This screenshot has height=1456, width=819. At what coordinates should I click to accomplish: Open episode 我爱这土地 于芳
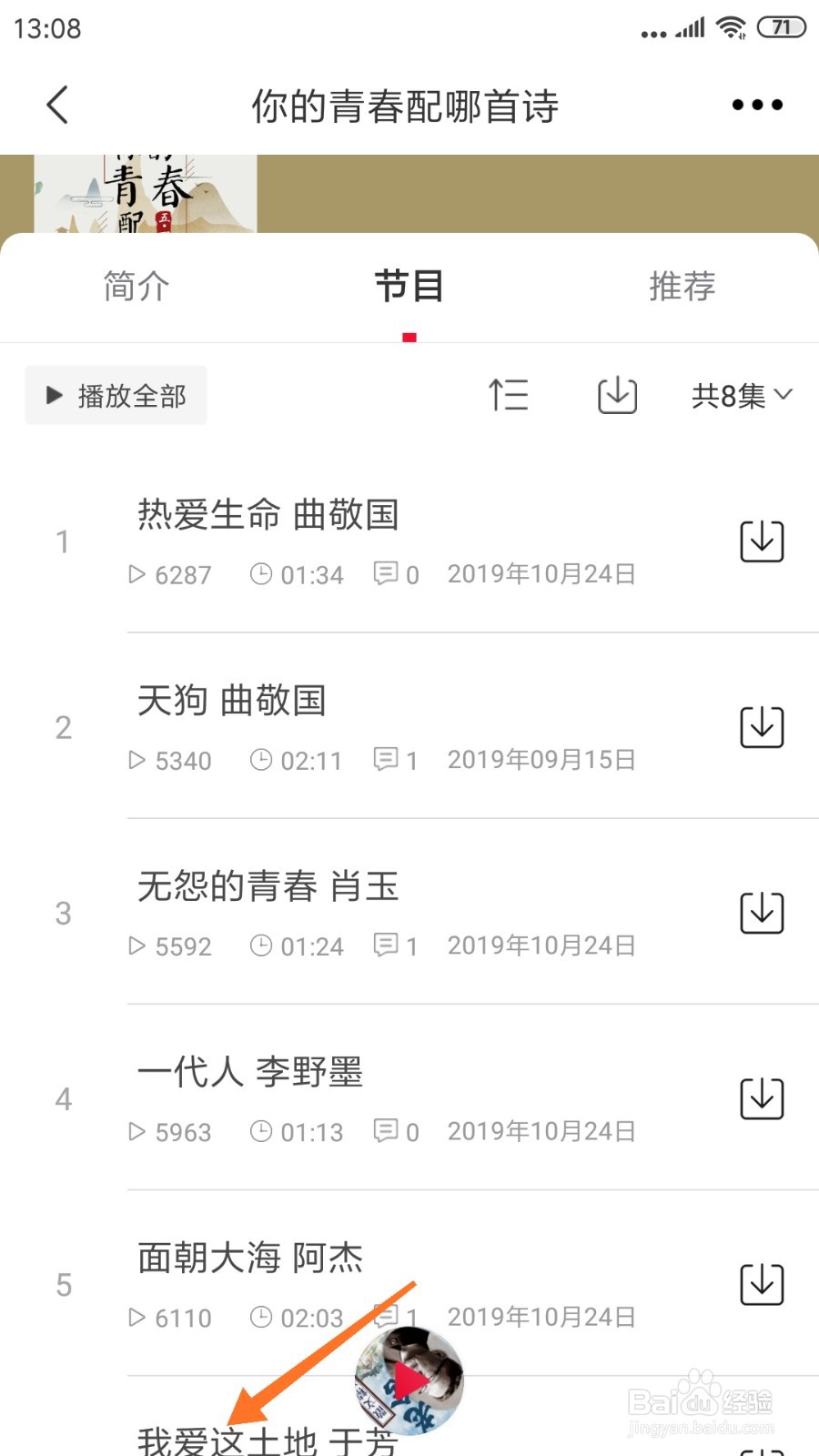[268, 1441]
